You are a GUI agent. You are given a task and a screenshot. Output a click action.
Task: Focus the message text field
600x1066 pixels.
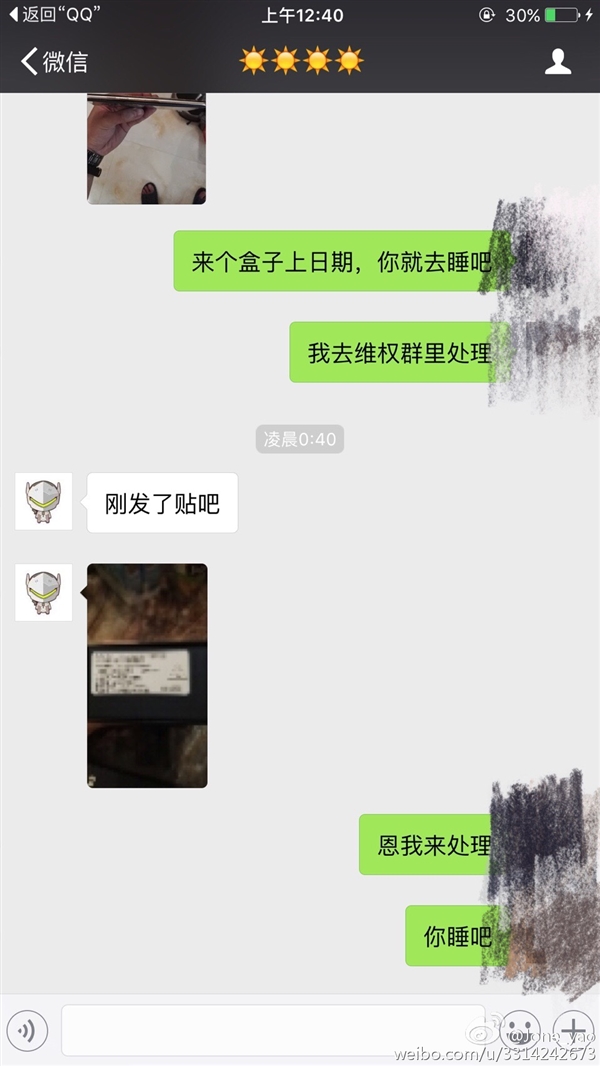pyautogui.click(x=272, y=1029)
